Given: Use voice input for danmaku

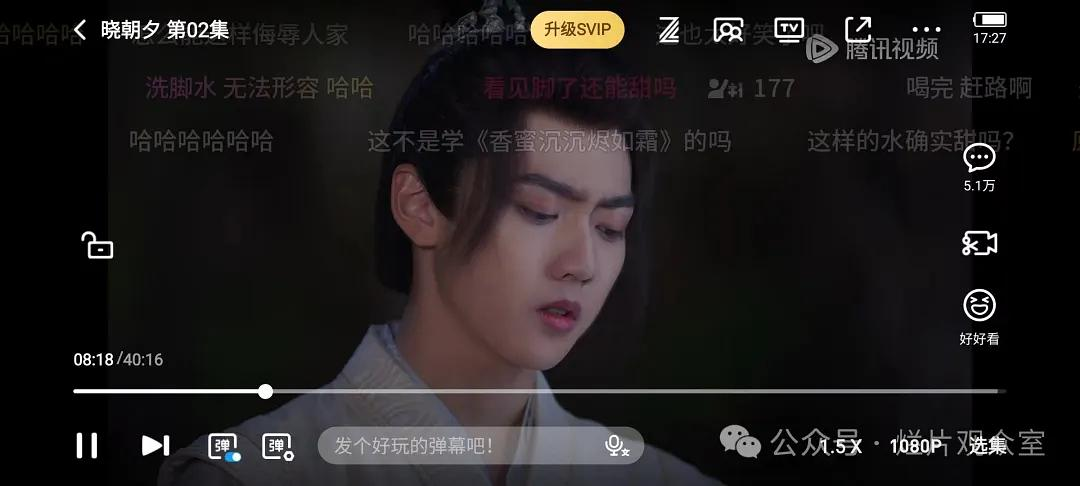Looking at the screenshot, I should (x=617, y=446).
